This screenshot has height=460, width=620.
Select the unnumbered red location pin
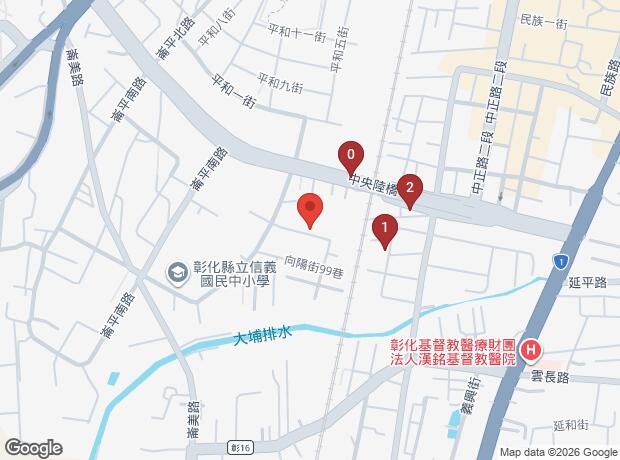(310, 210)
